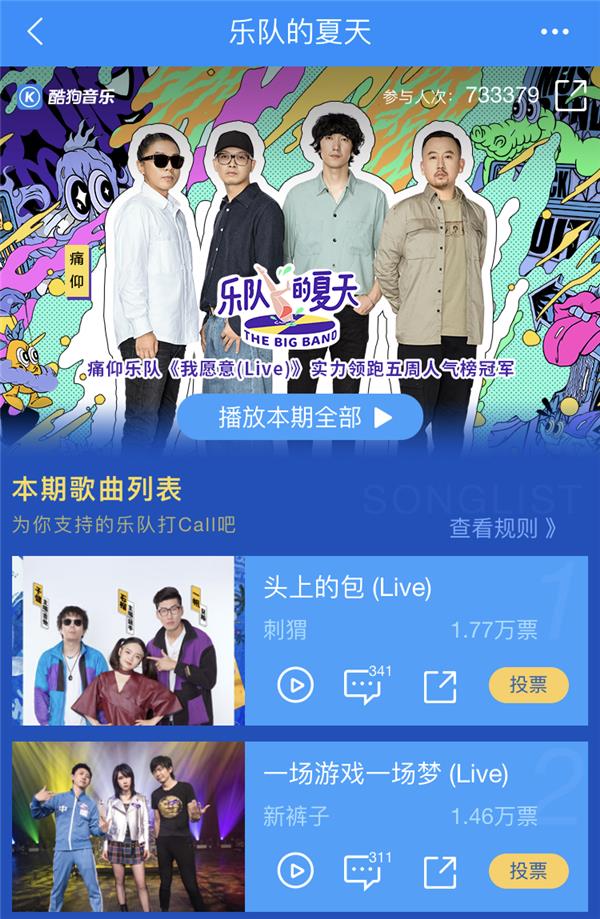
Task: Share the song 头上的包 (Live)
Action: pos(439,686)
